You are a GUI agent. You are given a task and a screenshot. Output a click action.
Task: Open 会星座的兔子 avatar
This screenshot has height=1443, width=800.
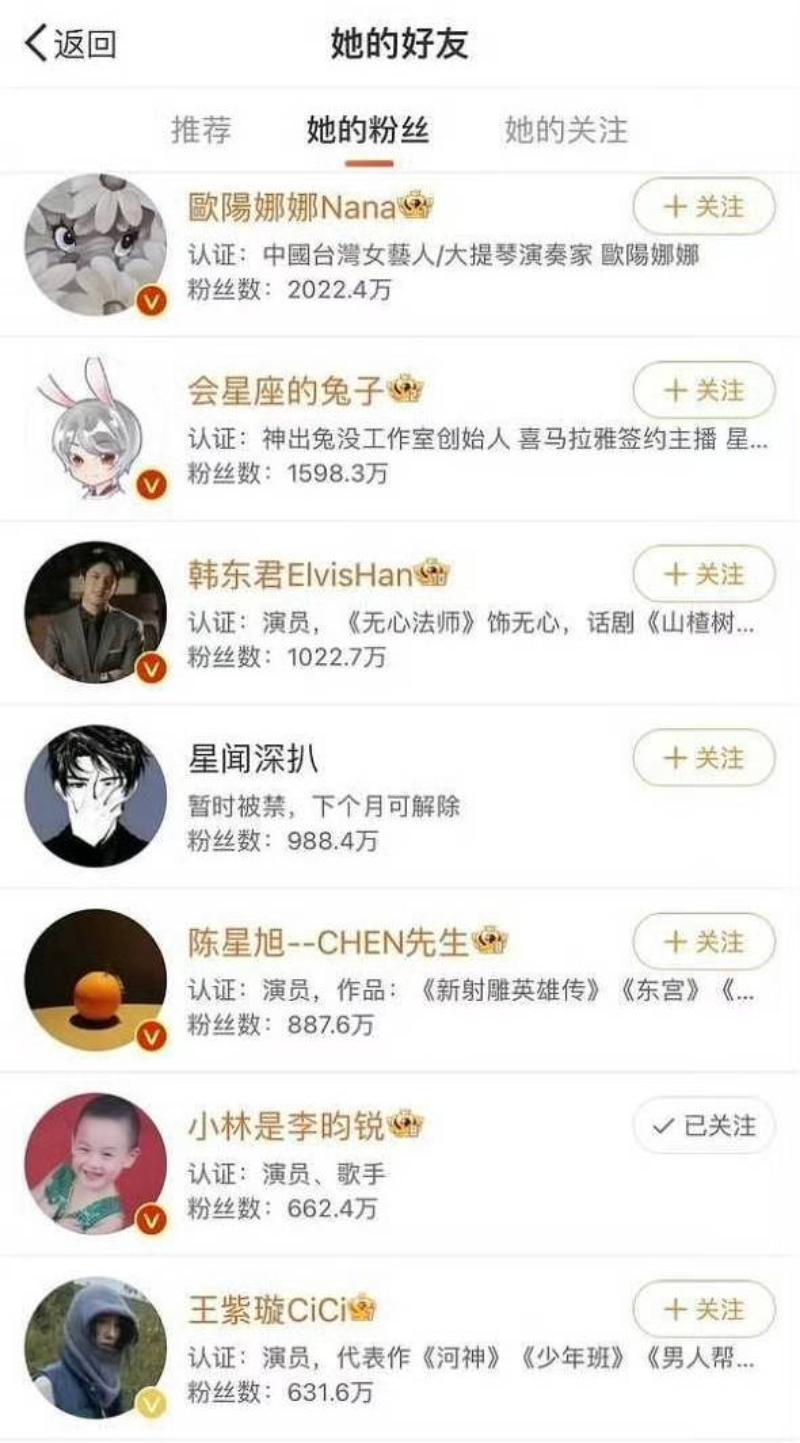(x=96, y=428)
